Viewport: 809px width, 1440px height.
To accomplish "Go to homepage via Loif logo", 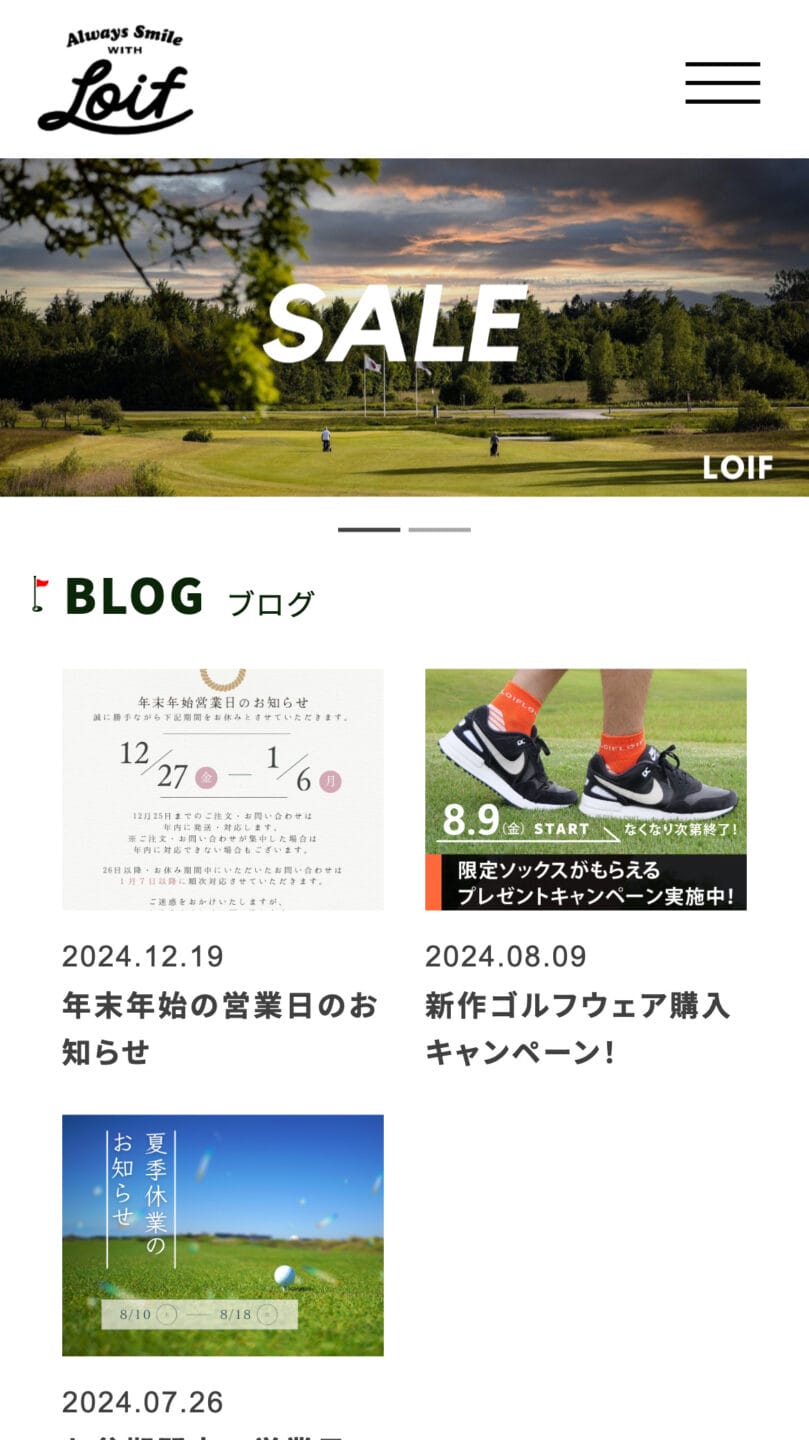I will point(115,81).
